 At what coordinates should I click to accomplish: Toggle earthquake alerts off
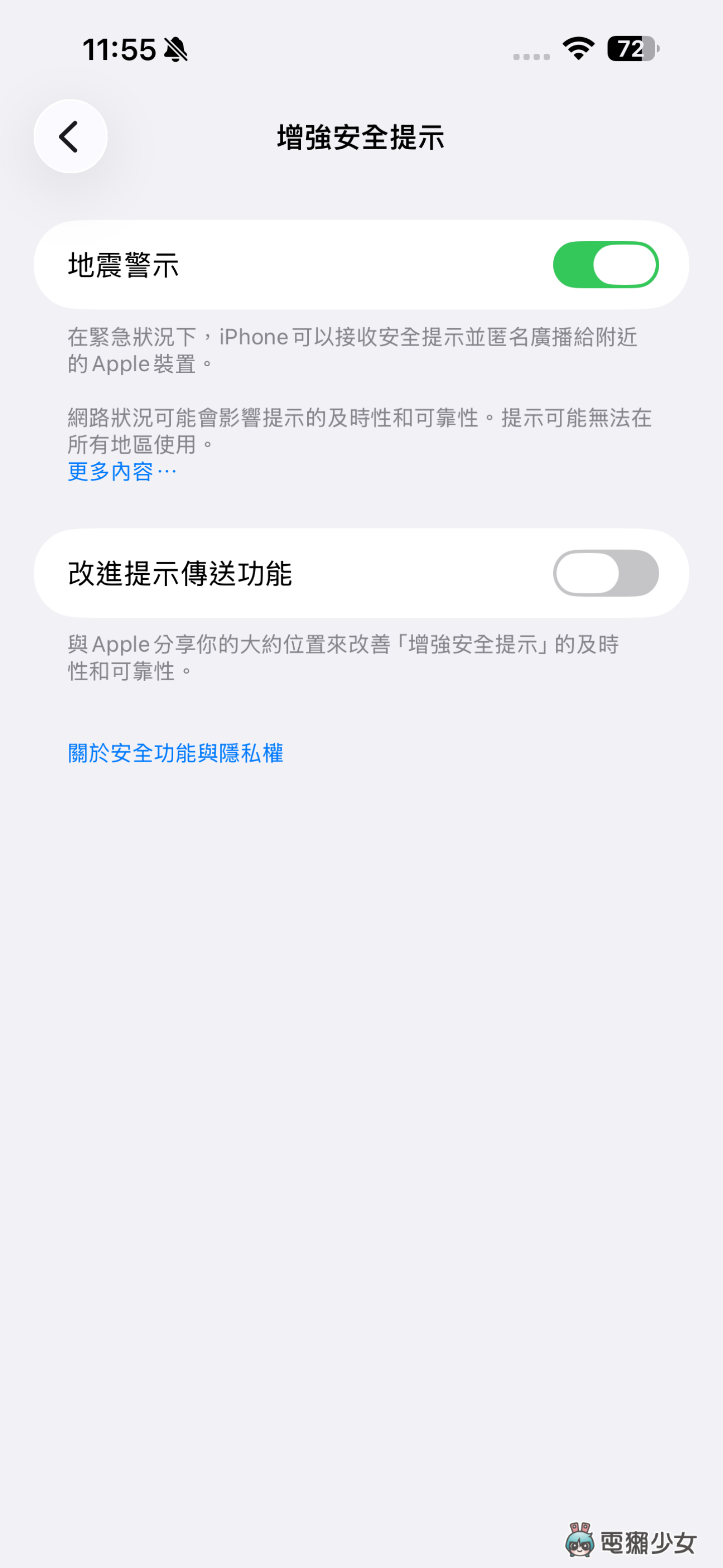click(x=605, y=264)
